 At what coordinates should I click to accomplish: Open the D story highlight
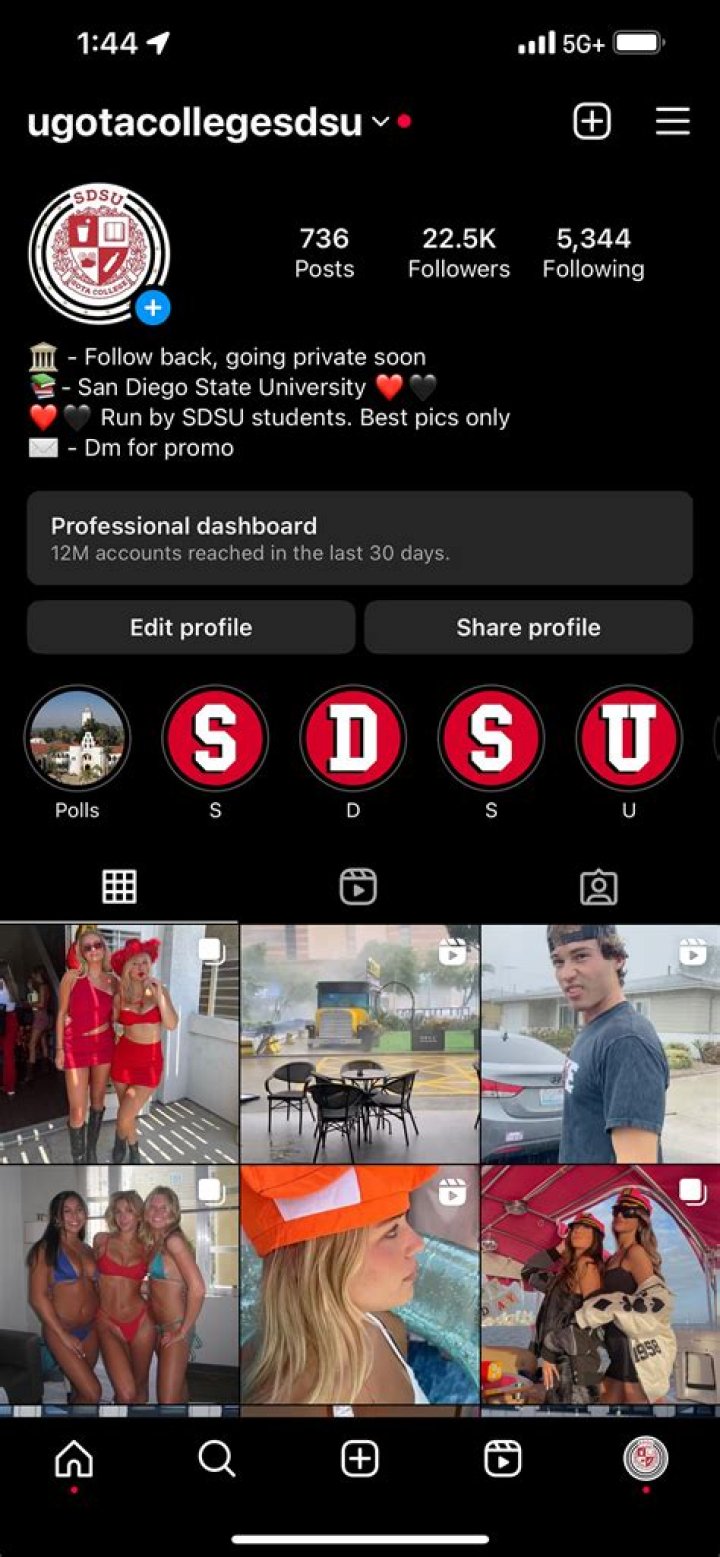click(353, 738)
